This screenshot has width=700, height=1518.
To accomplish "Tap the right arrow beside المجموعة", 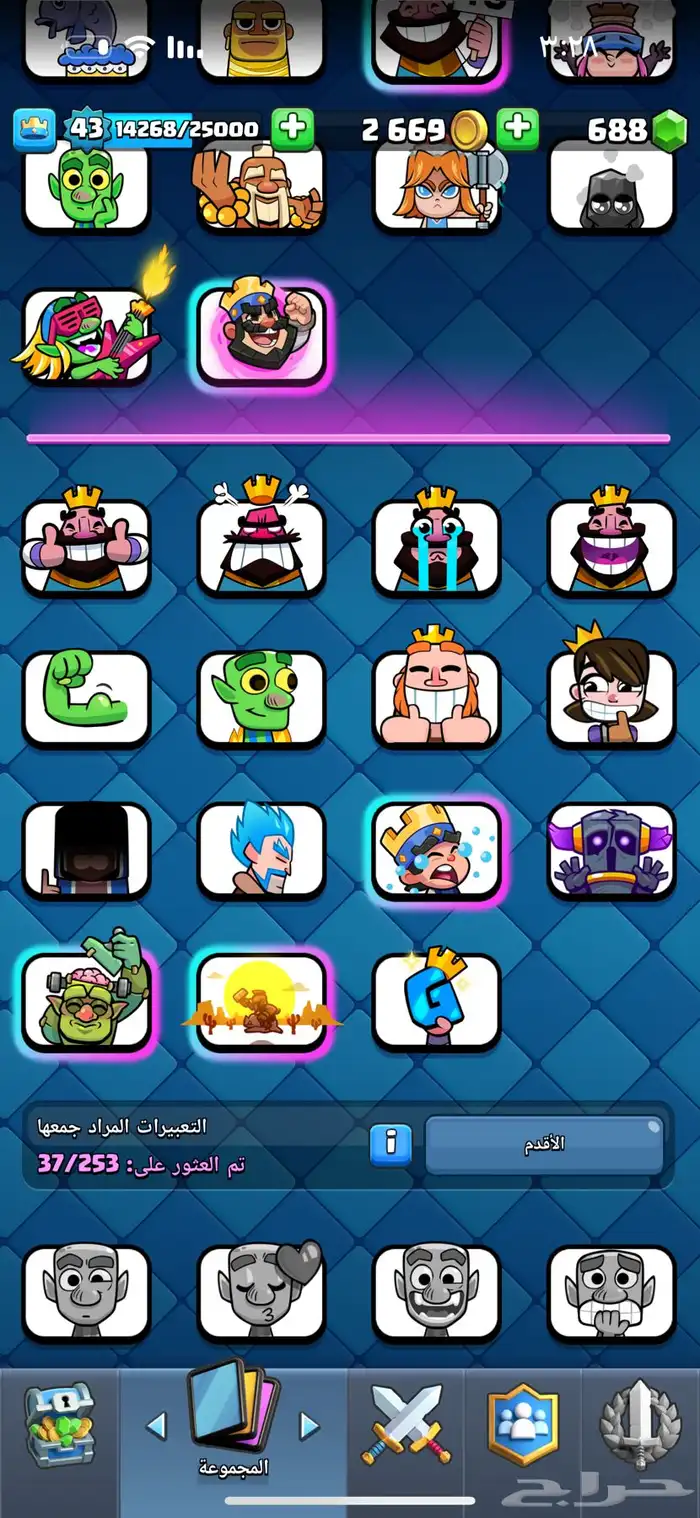I will click(x=310, y=1425).
